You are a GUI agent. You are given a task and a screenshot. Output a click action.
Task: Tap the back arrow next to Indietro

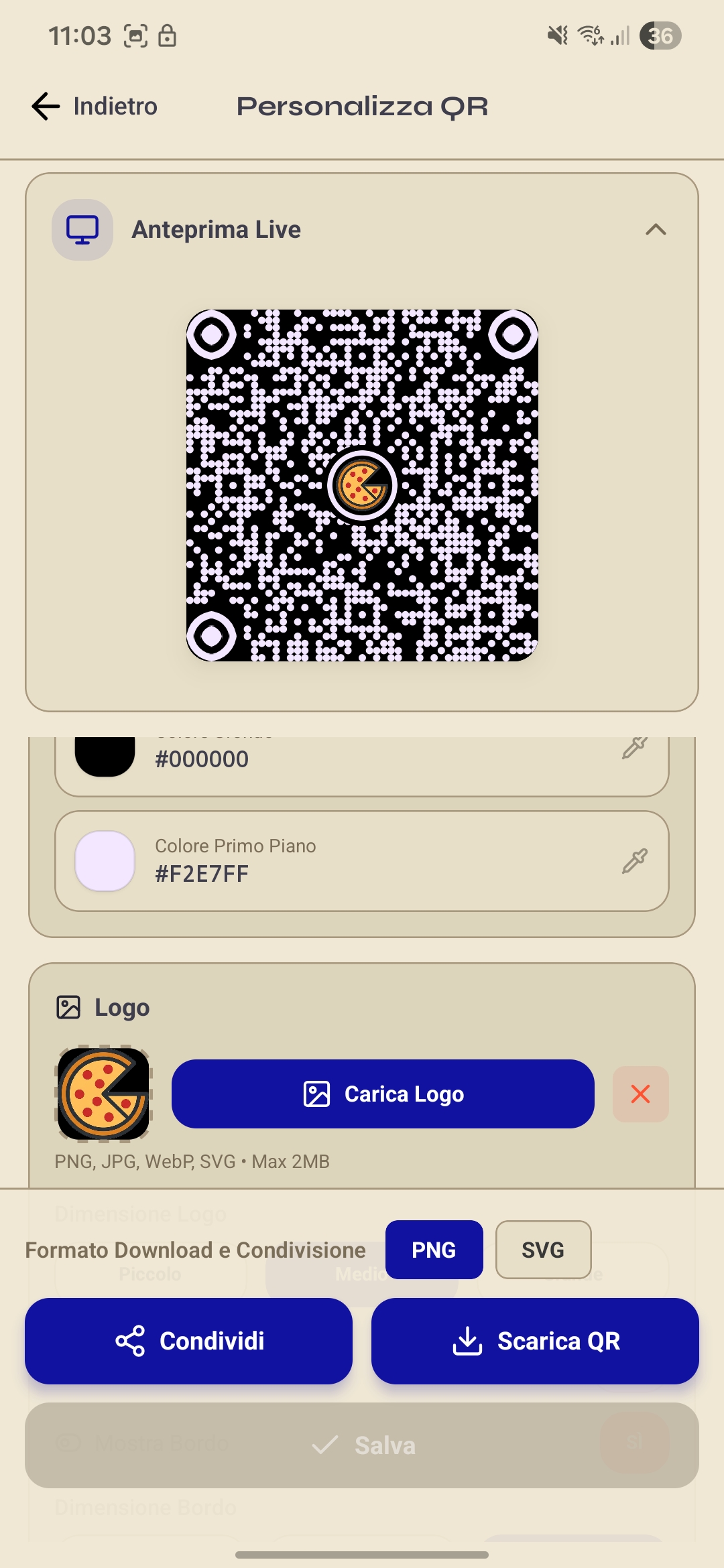pos(44,106)
